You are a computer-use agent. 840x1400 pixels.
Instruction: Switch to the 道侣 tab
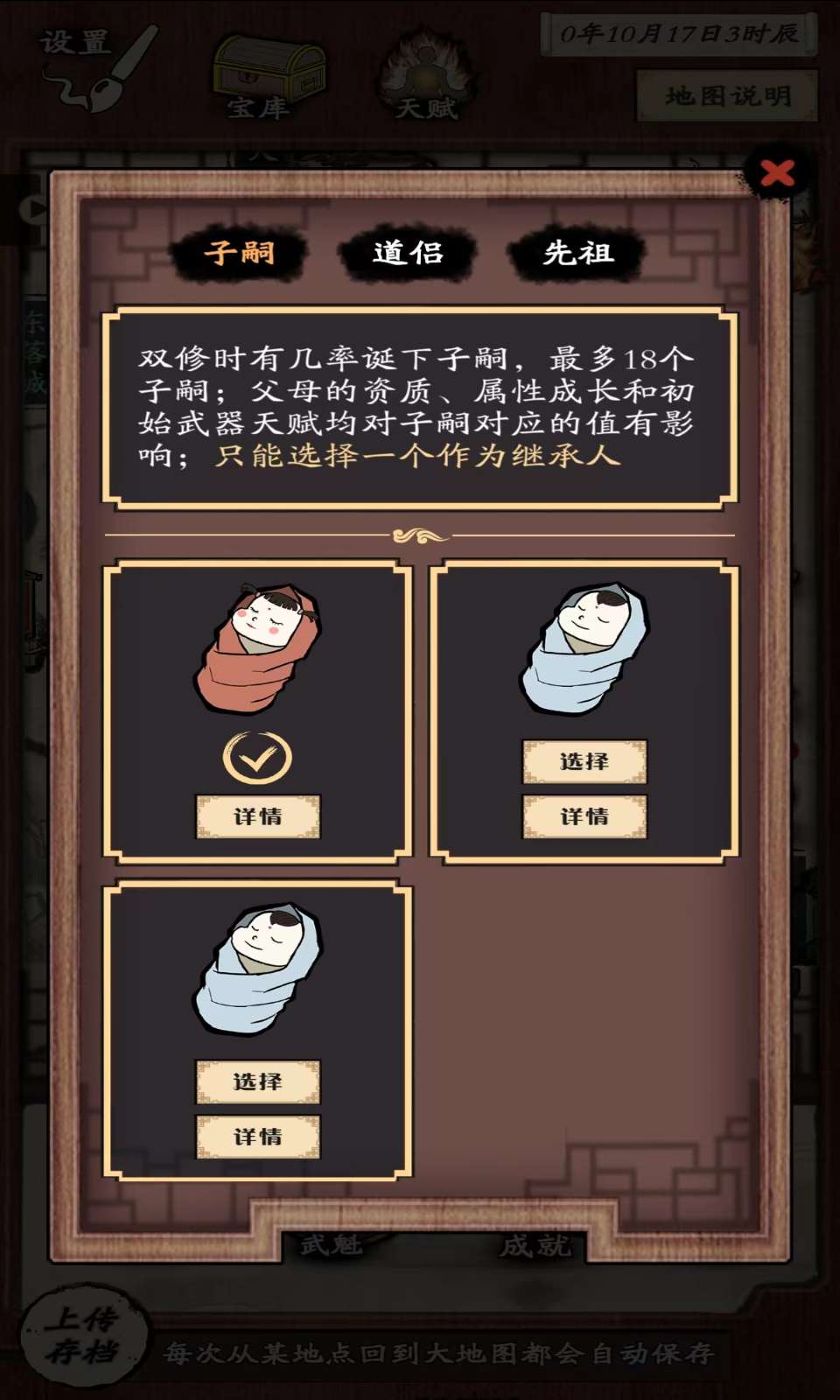click(407, 255)
